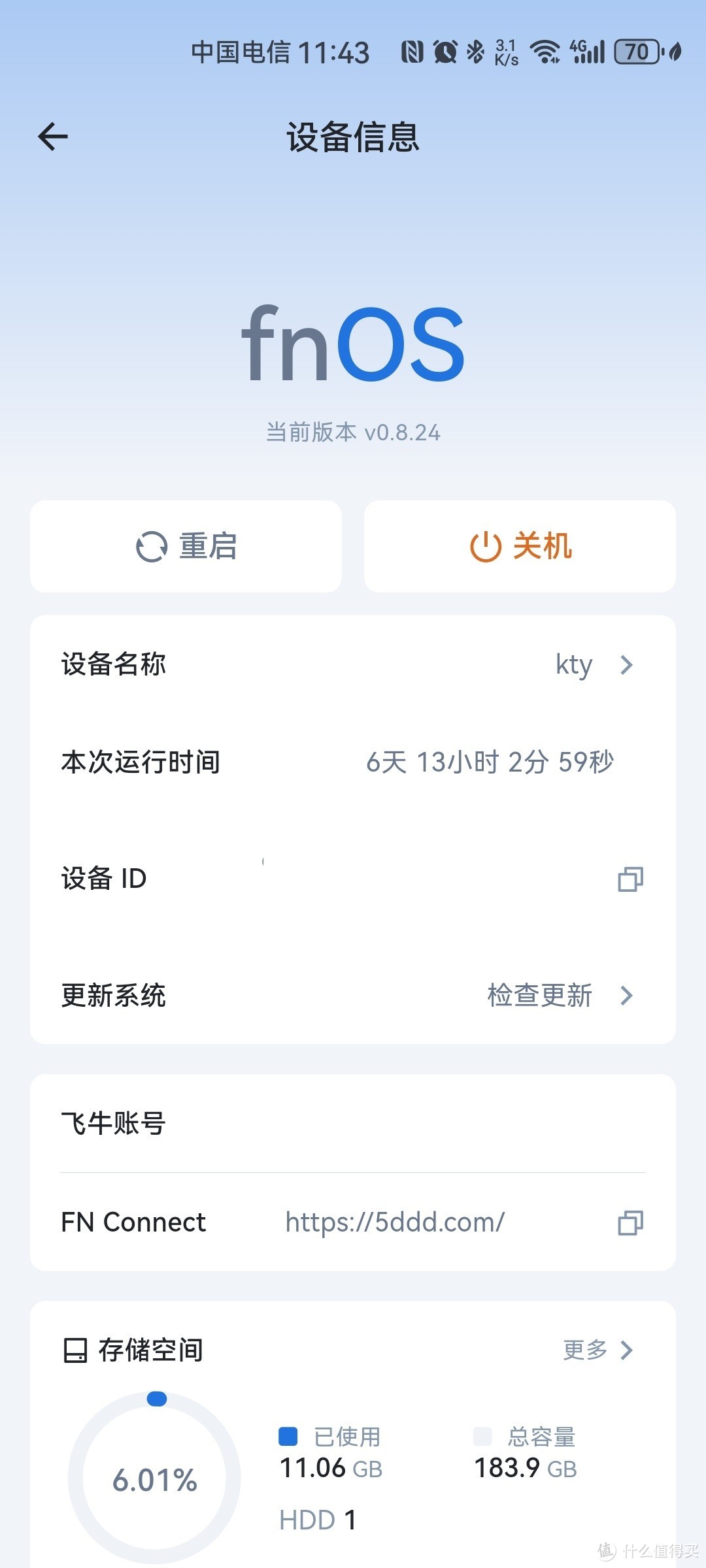Tap the Bluetooth icon in the status bar
This screenshot has height=1568, width=706.
[475, 52]
